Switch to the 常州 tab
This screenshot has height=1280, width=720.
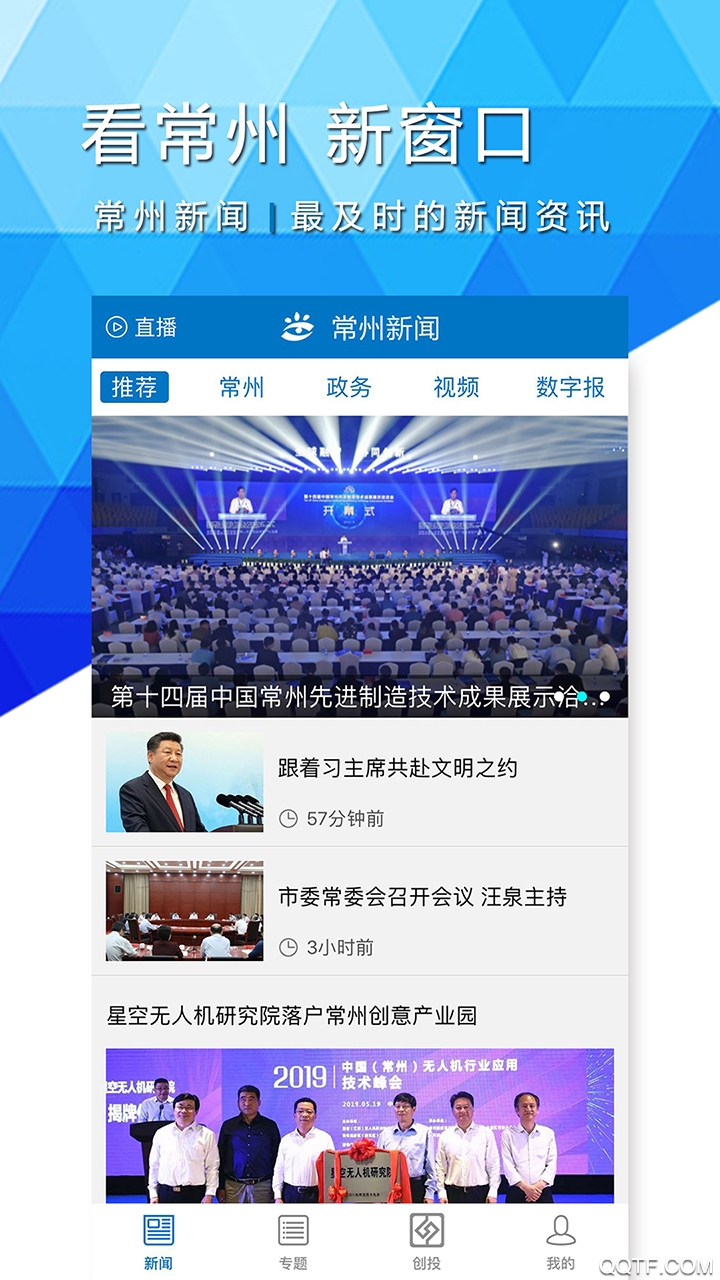[238, 388]
